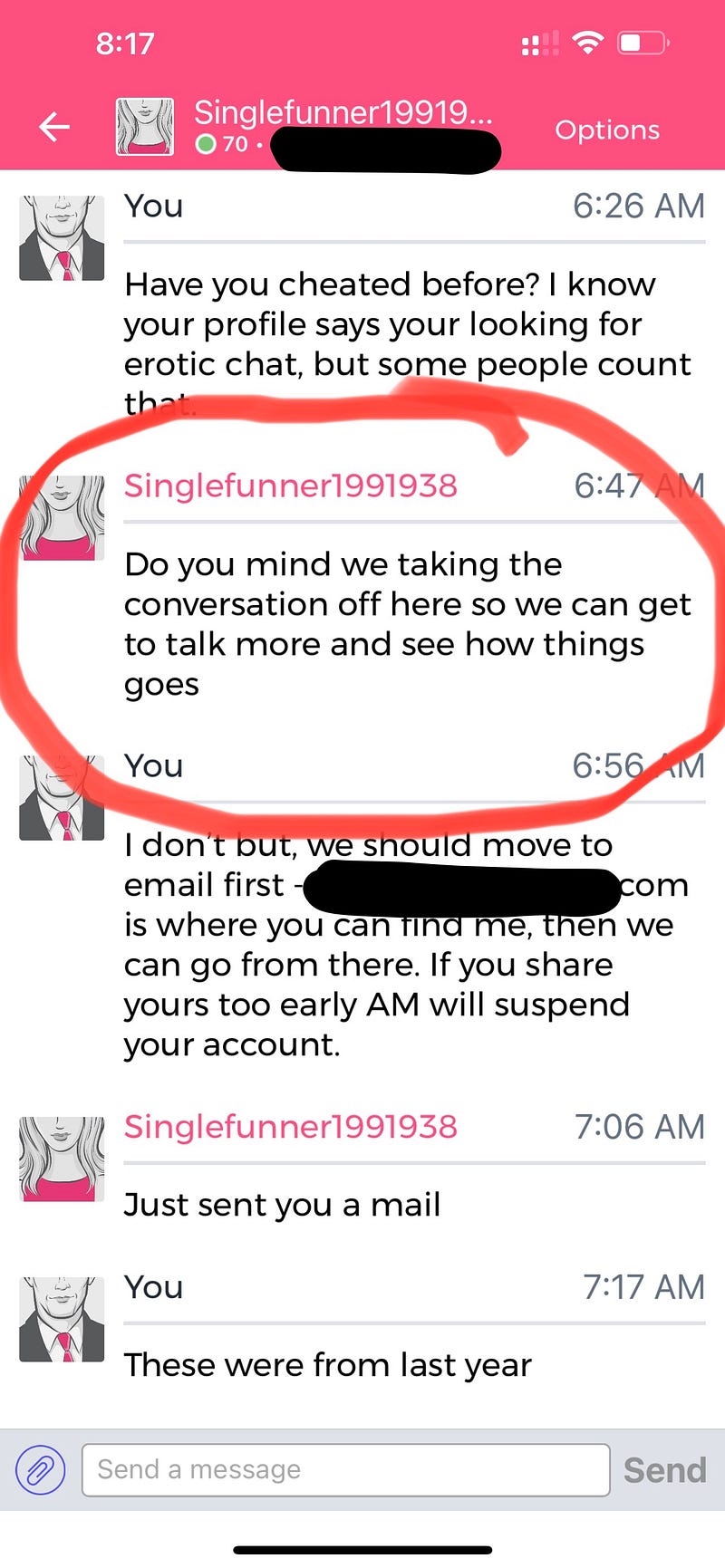This screenshot has height=1568, width=725.
Task: Open the Options menu
Action: 607,130
